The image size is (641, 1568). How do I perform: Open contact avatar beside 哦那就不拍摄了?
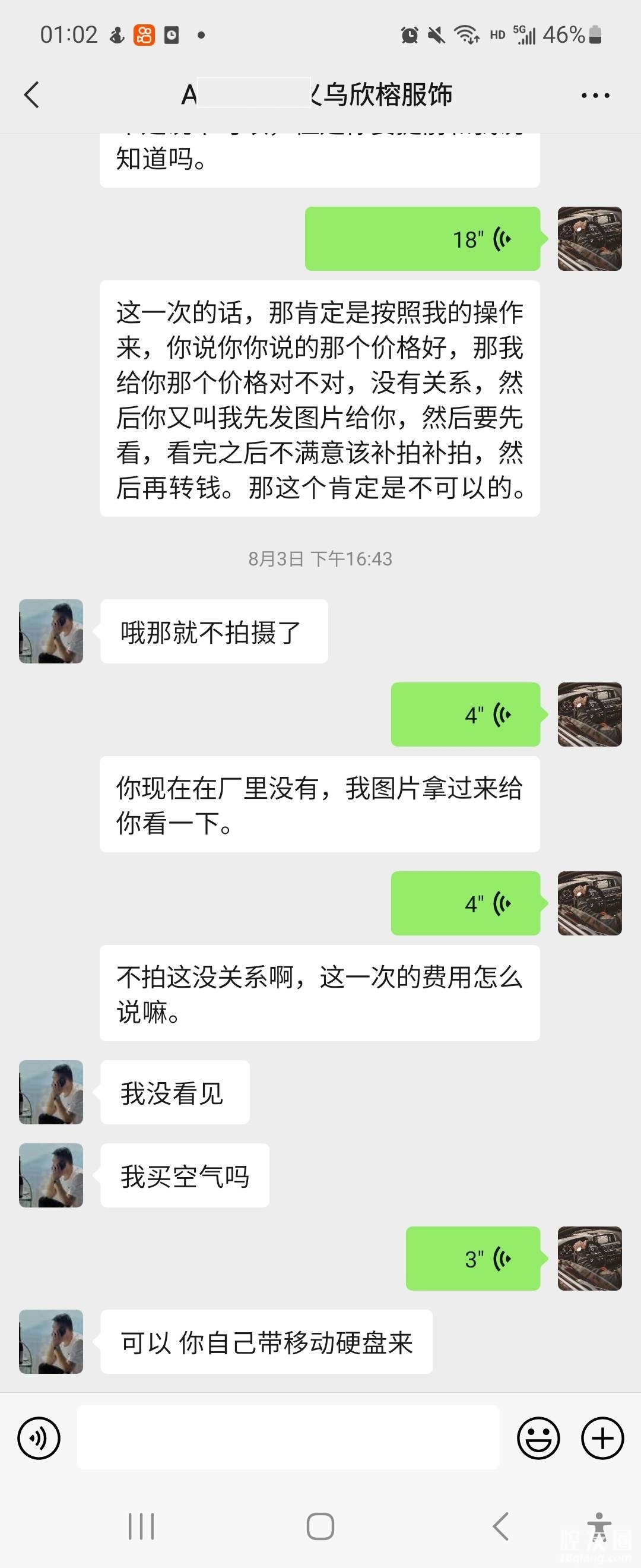[51, 631]
